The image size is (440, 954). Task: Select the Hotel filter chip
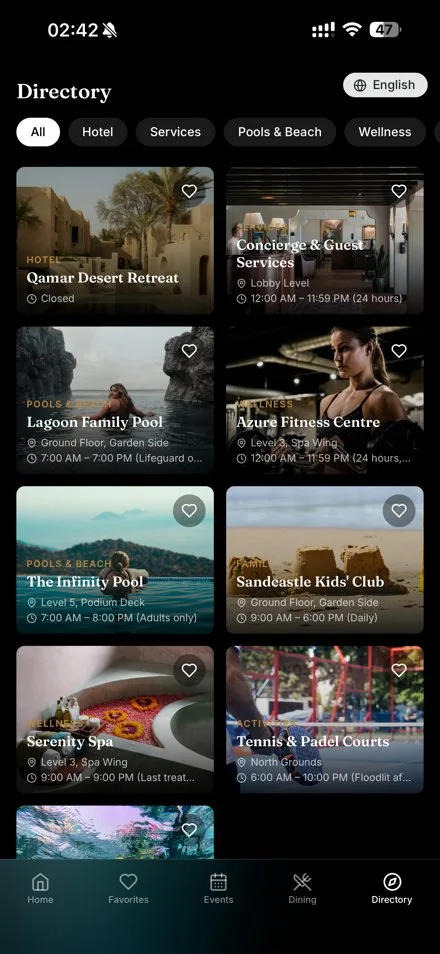click(97, 132)
